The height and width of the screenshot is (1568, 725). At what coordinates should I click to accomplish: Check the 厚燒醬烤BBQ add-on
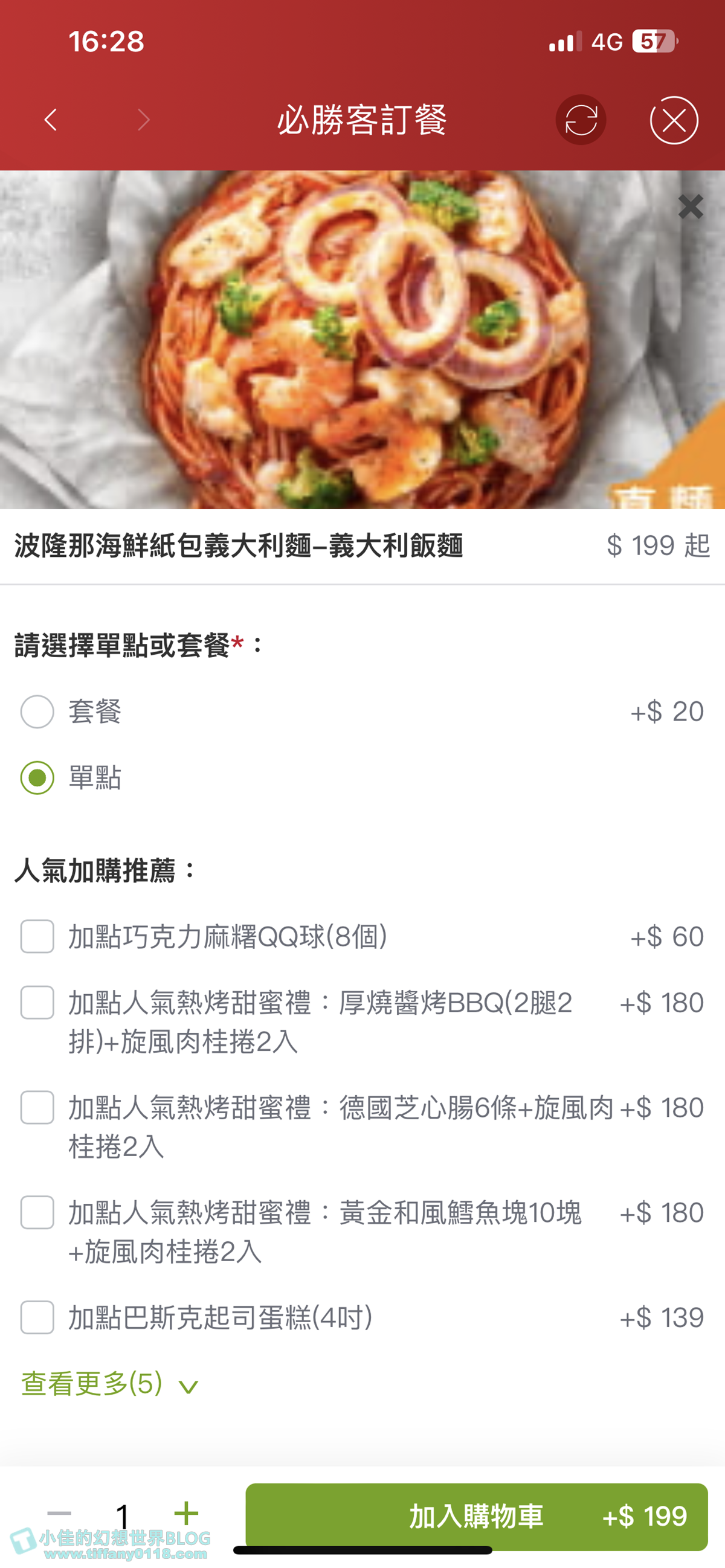(x=37, y=1003)
